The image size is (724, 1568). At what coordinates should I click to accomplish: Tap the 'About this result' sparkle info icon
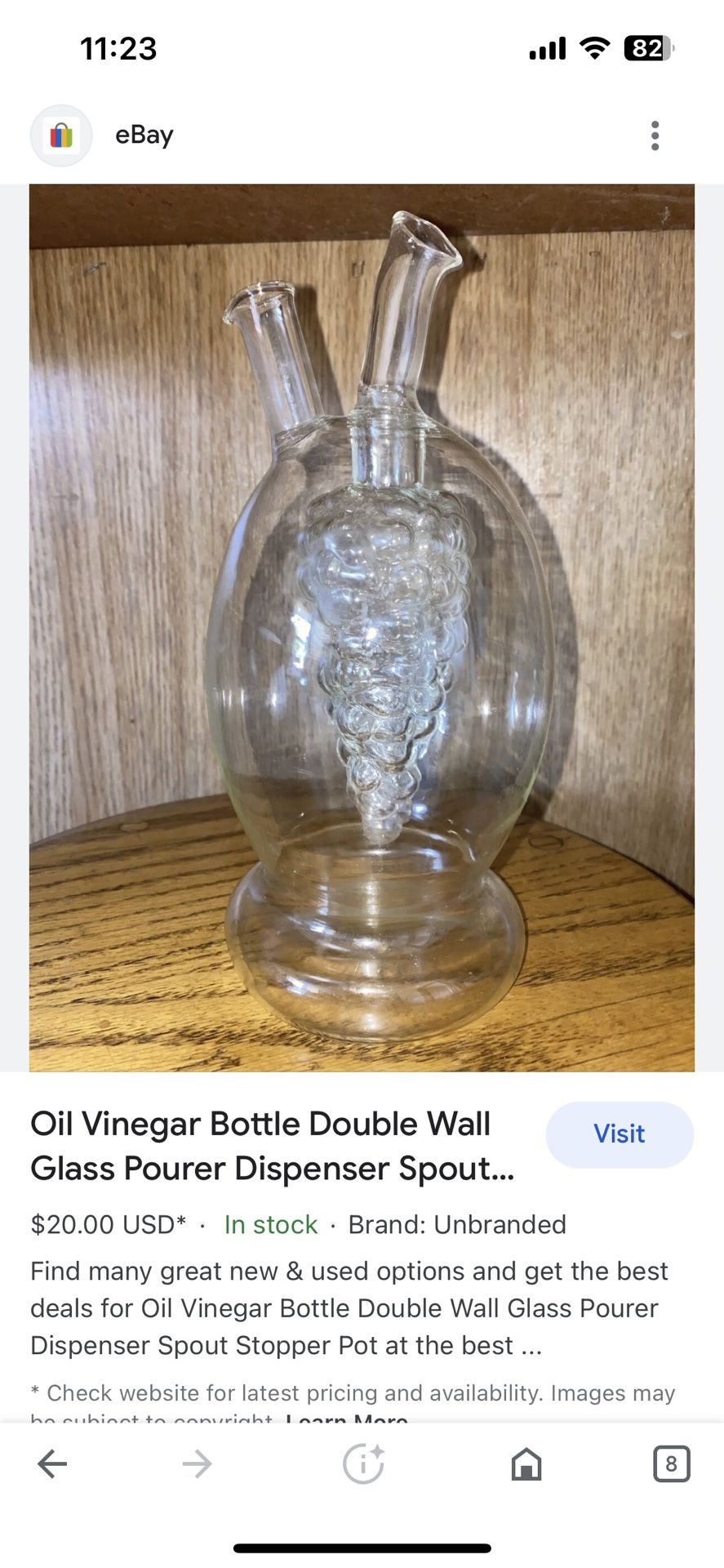coord(362,1463)
